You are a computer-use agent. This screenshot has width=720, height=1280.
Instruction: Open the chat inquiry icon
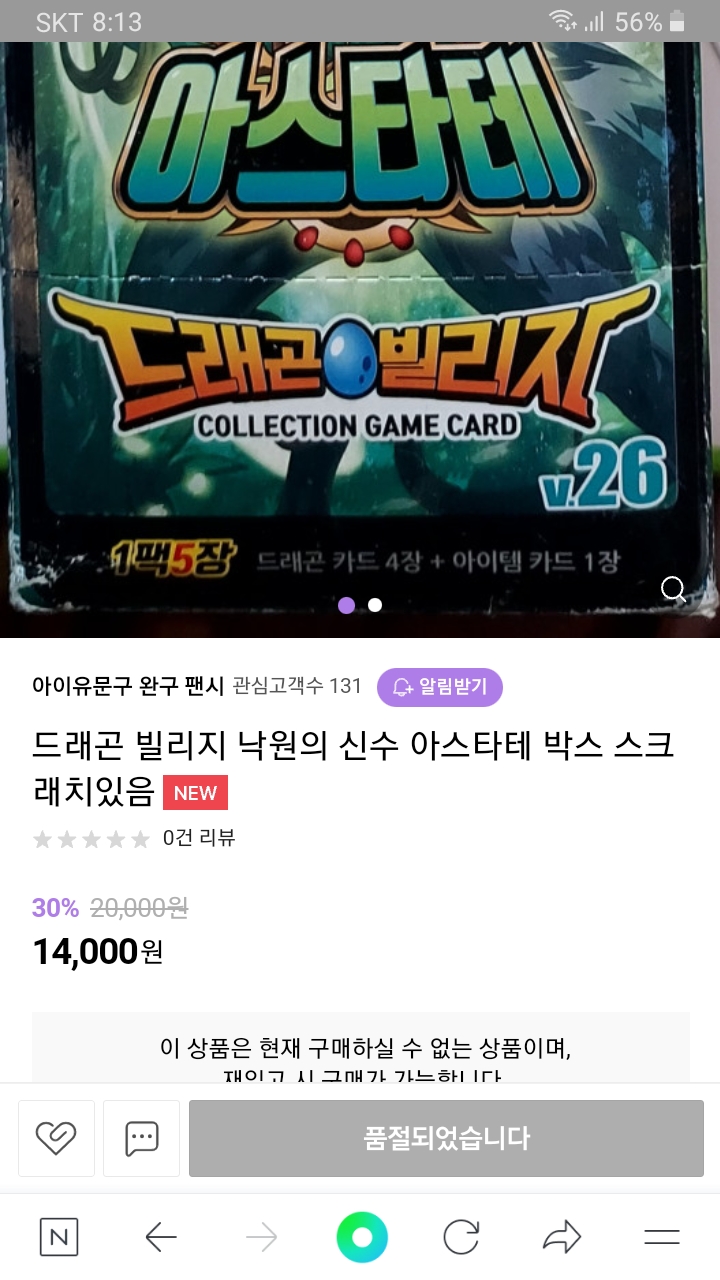coord(141,1138)
